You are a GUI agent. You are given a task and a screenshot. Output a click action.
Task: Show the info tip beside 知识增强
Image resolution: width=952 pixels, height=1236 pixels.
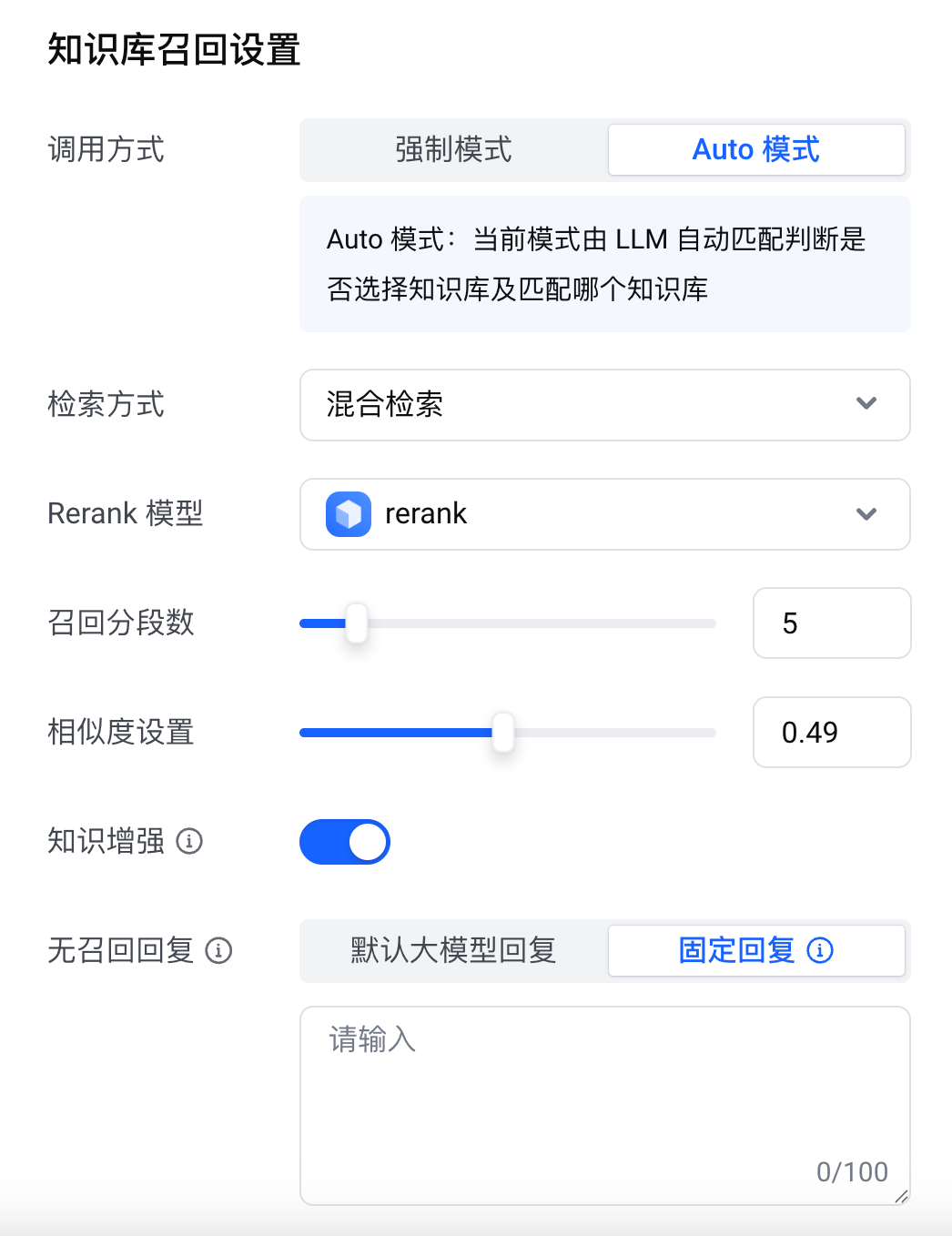click(189, 841)
